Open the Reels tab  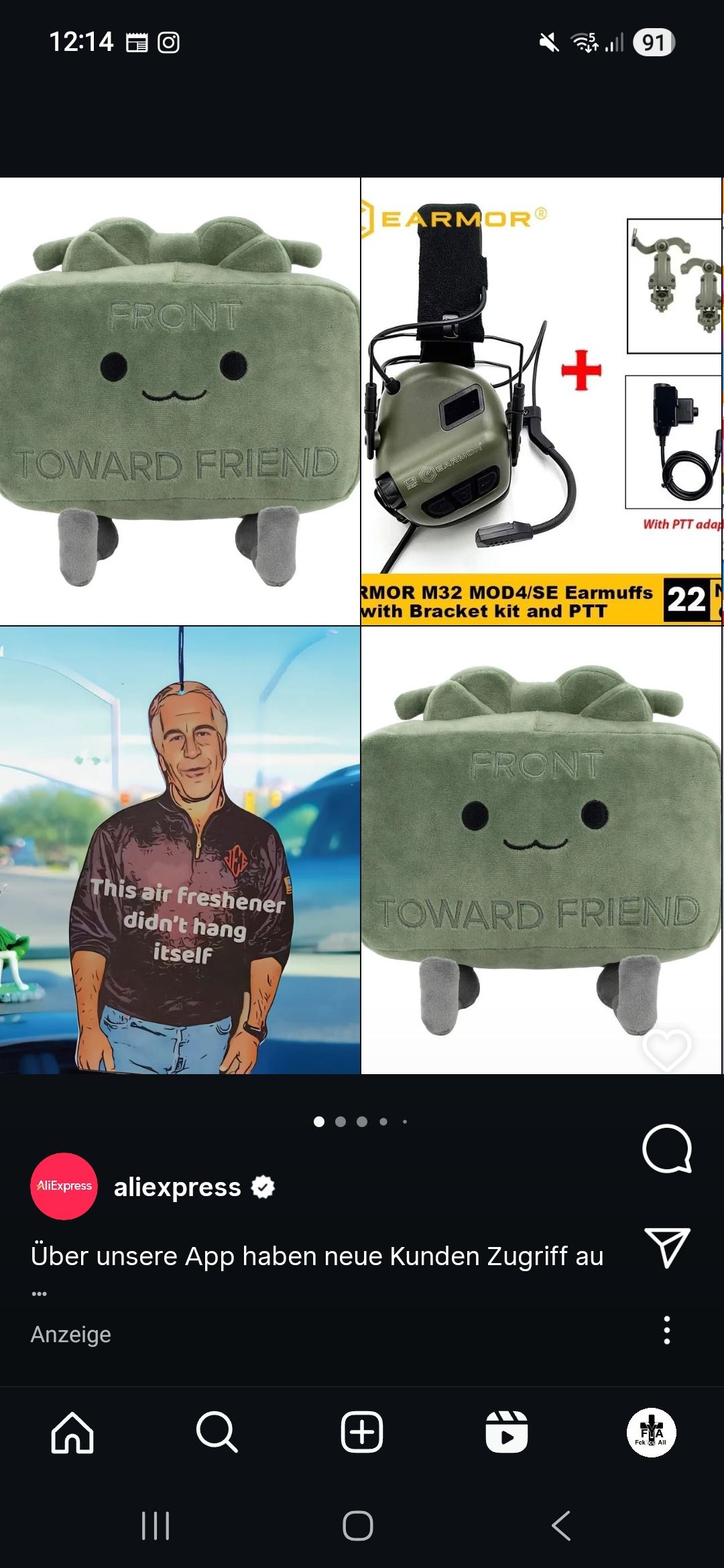(506, 1432)
